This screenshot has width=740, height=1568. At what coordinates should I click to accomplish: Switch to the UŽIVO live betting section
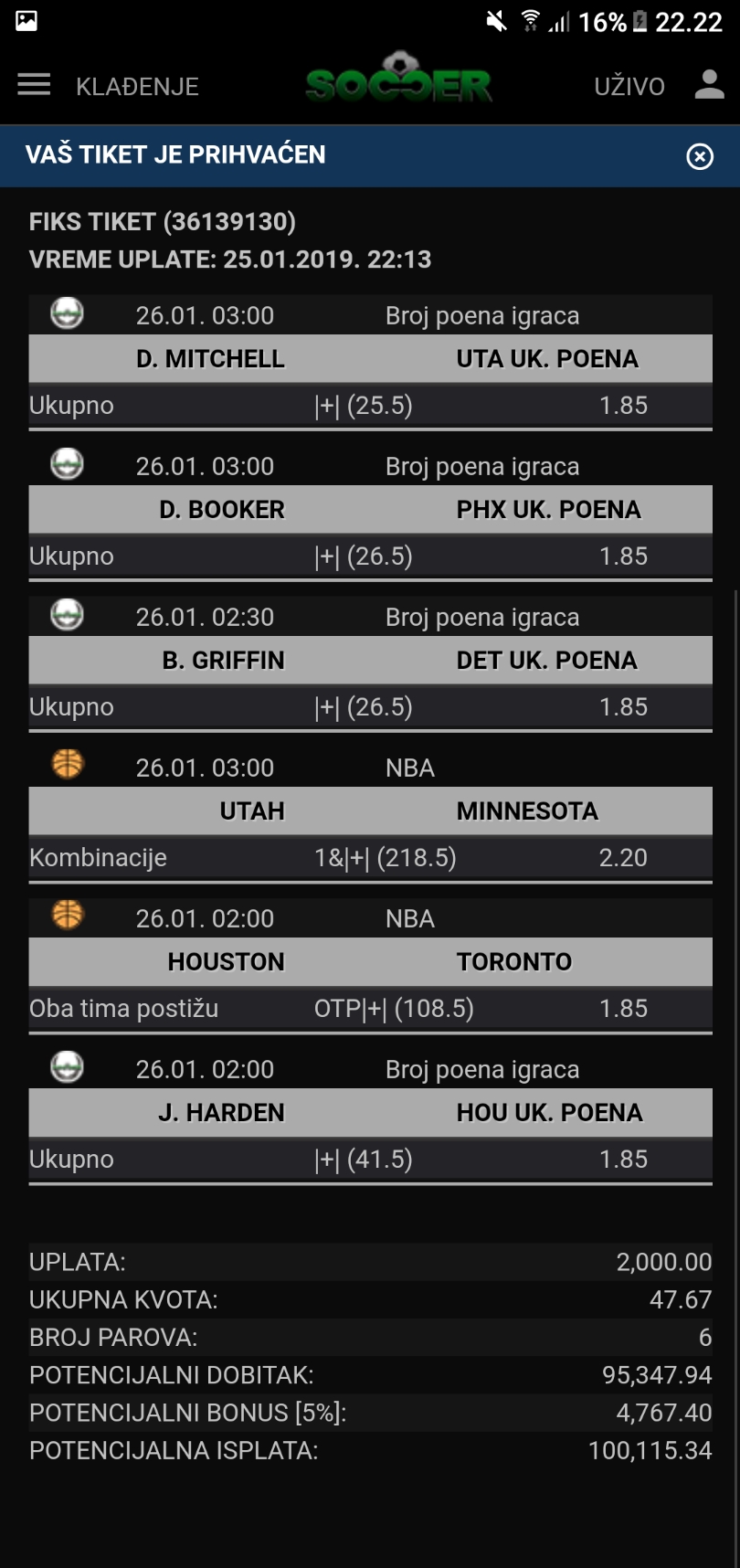[629, 86]
